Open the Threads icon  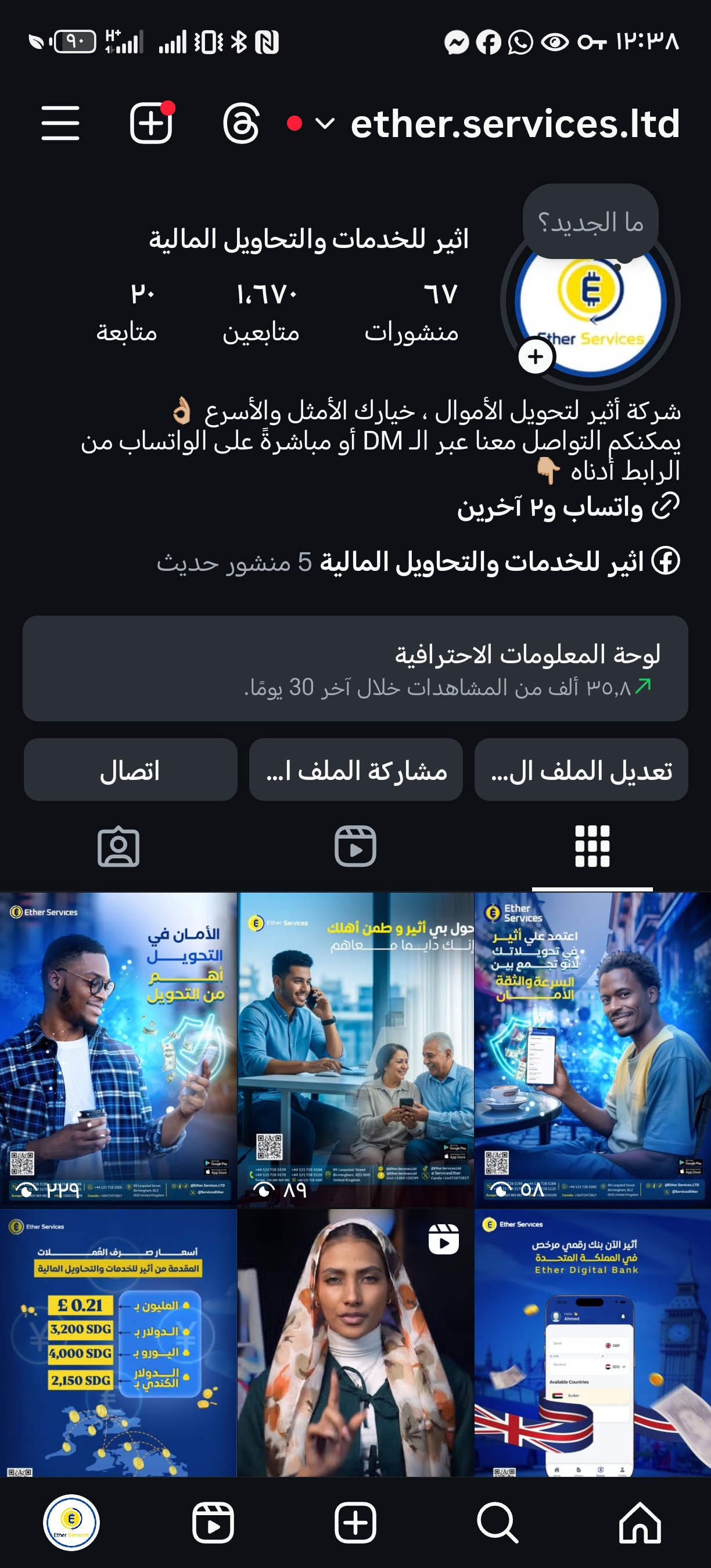point(241,123)
